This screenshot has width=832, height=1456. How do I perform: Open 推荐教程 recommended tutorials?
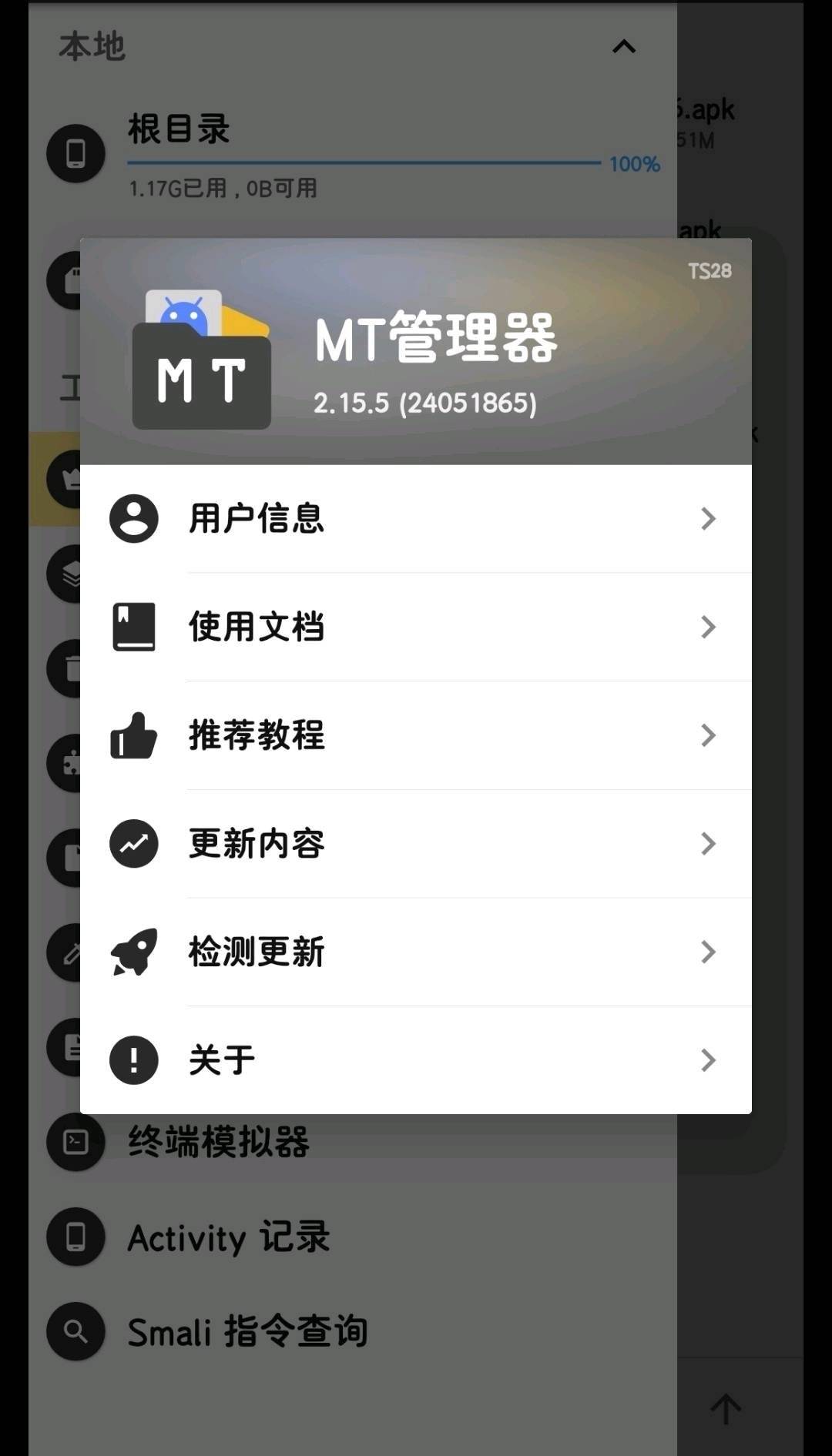click(x=415, y=735)
